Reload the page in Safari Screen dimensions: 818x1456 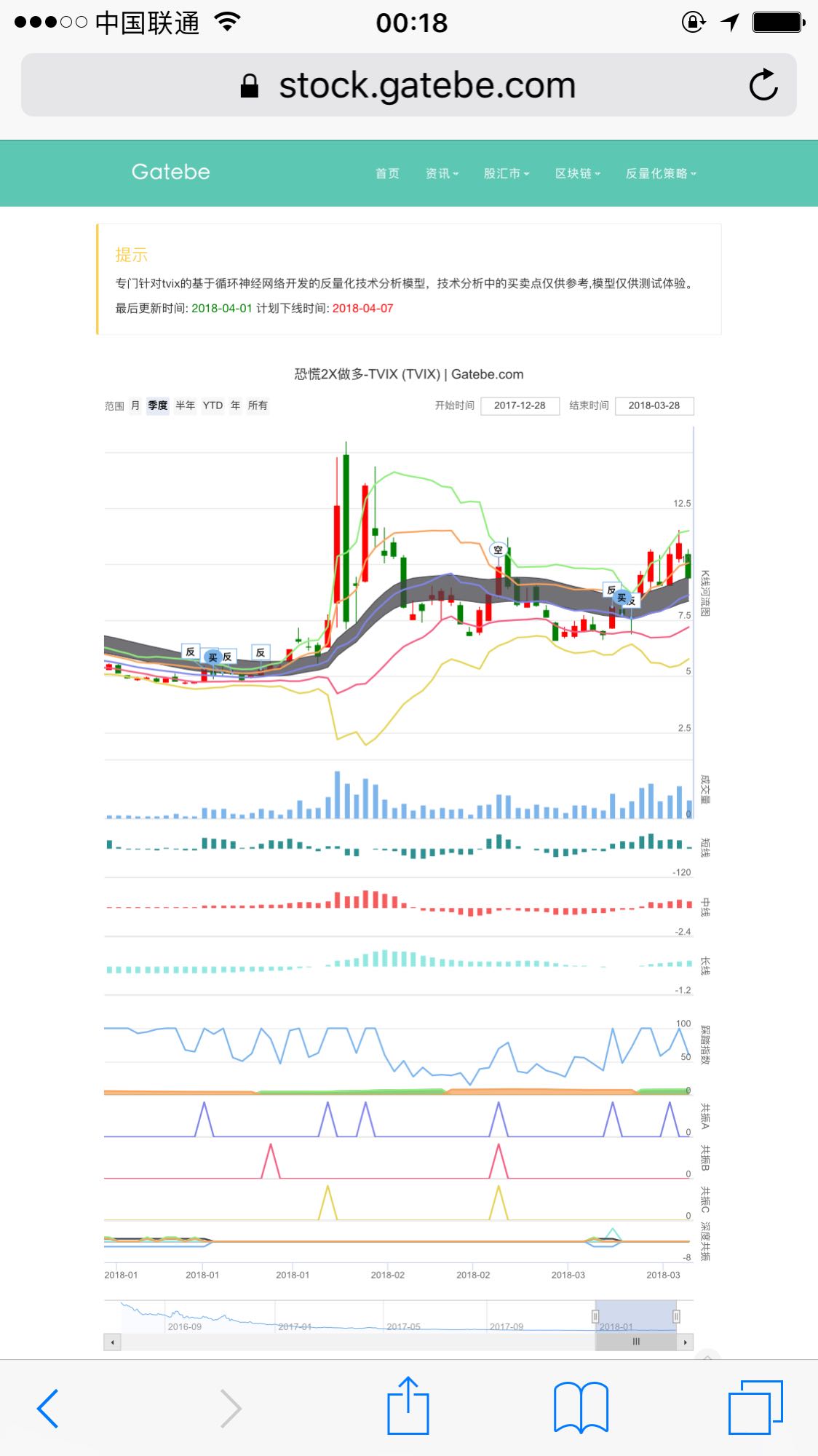click(763, 85)
